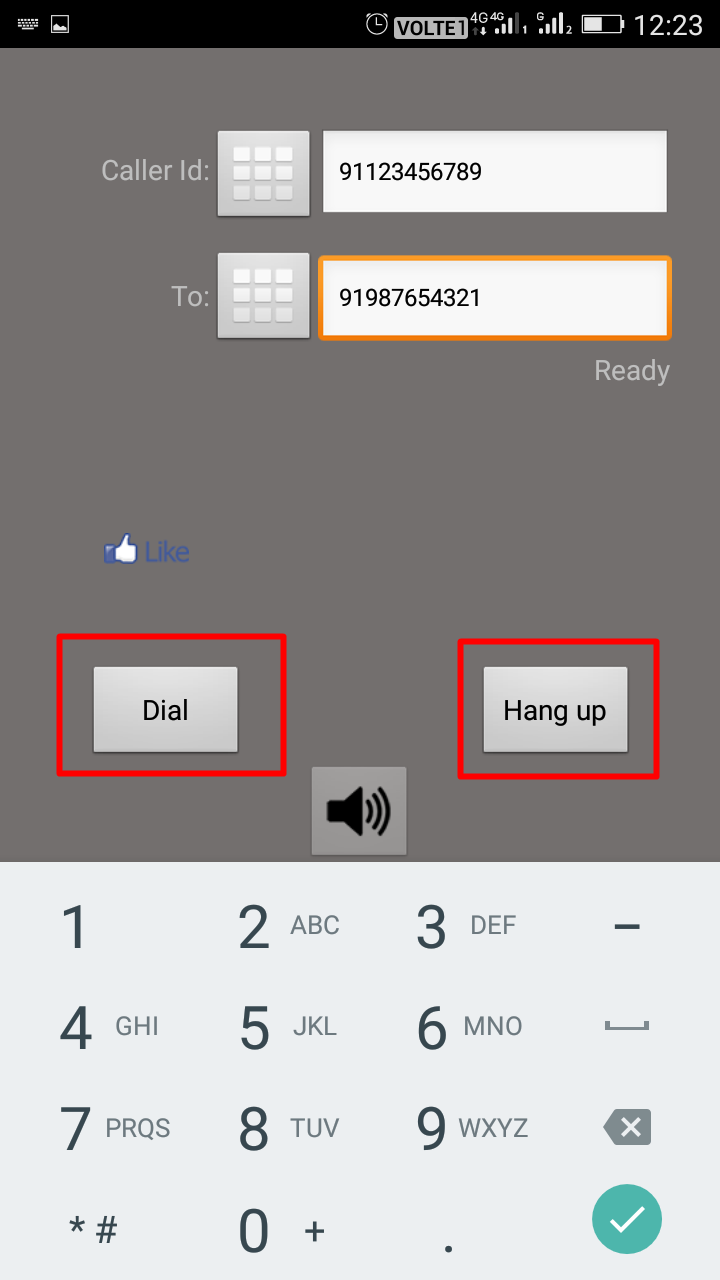Hang up the call
720x1280 pixels.
[555, 710]
